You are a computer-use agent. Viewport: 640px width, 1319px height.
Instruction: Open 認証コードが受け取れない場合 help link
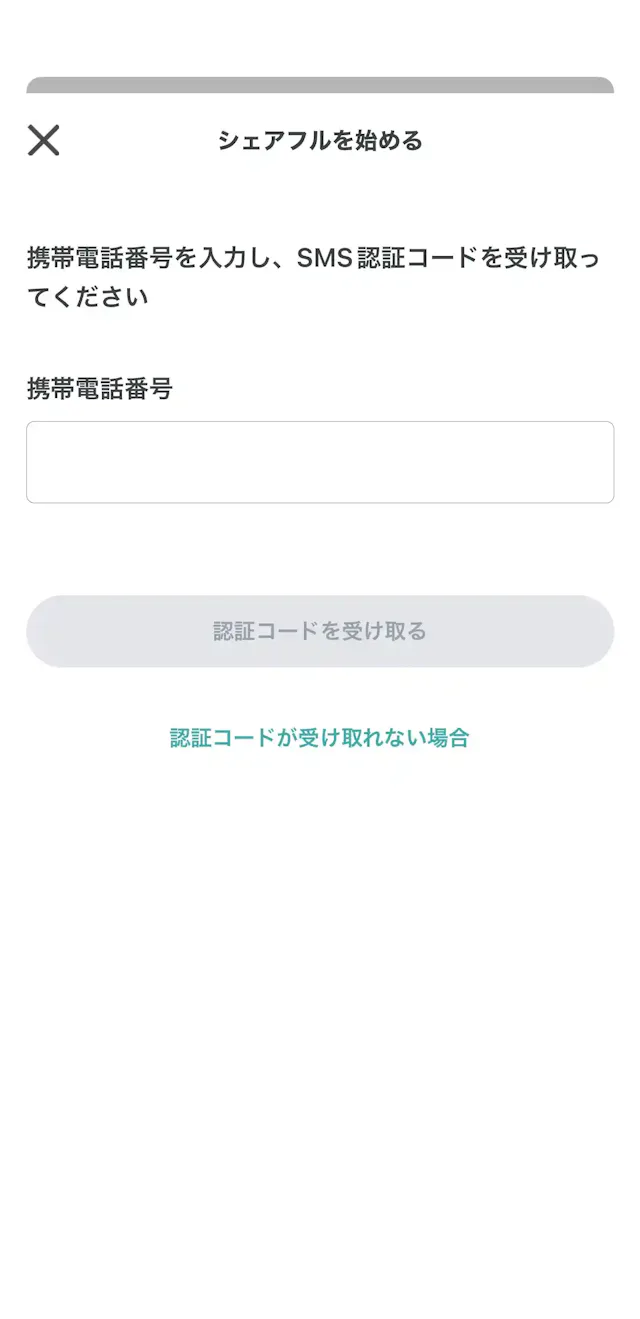point(320,738)
